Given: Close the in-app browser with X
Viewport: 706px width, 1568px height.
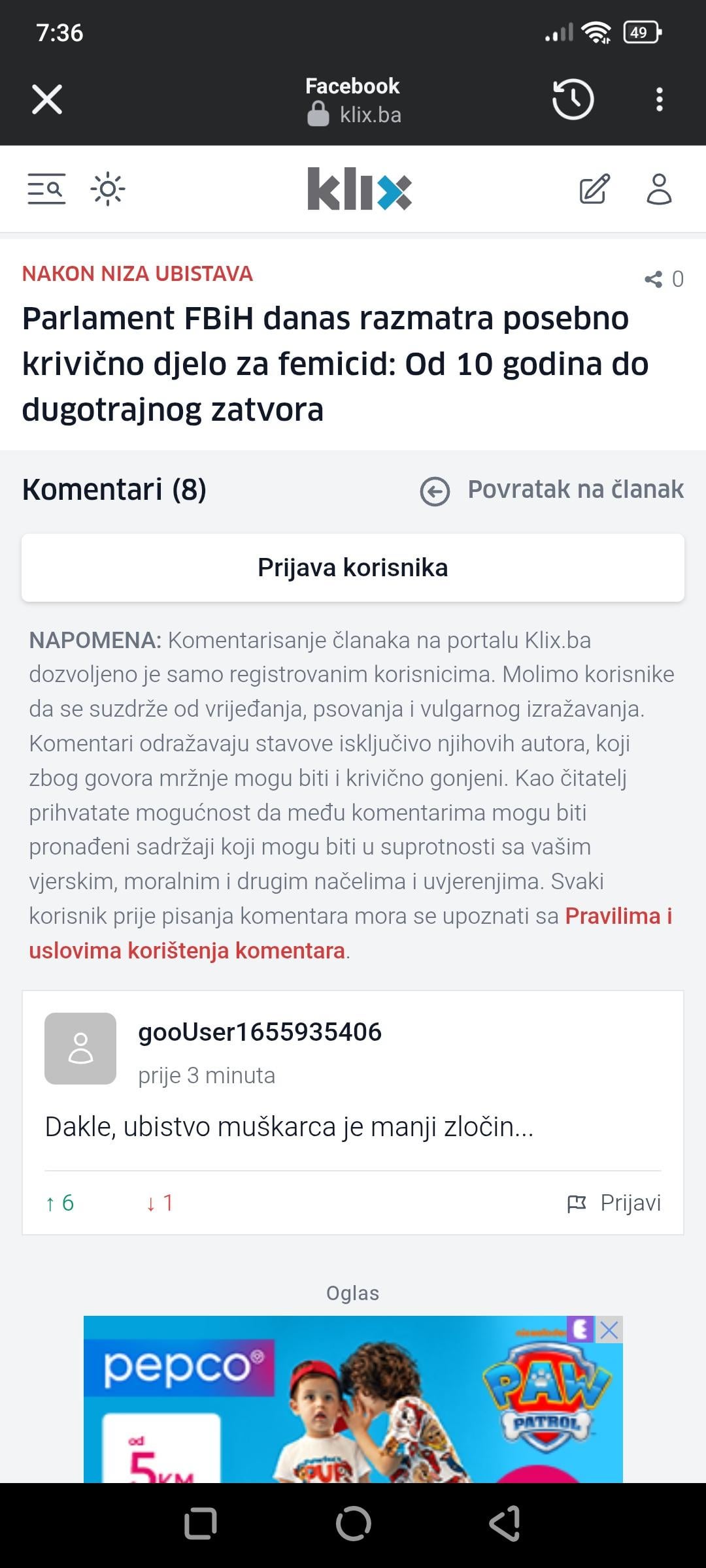Looking at the screenshot, I should tap(47, 99).
